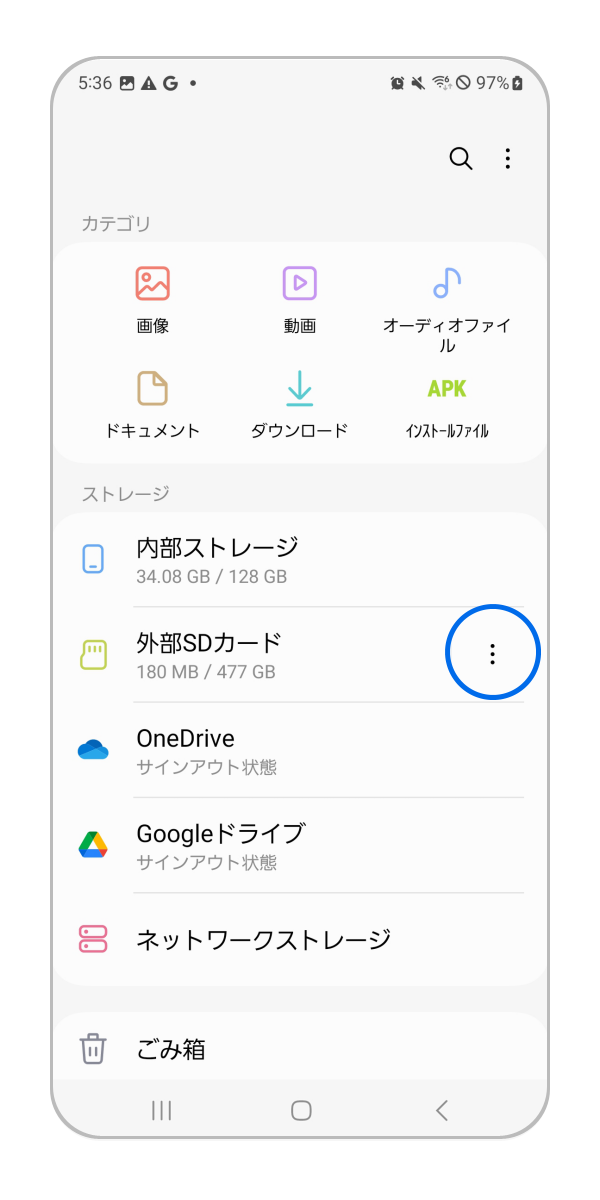Open インストールファイル APK category
The image size is (600, 1200).
(x=446, y=404)
